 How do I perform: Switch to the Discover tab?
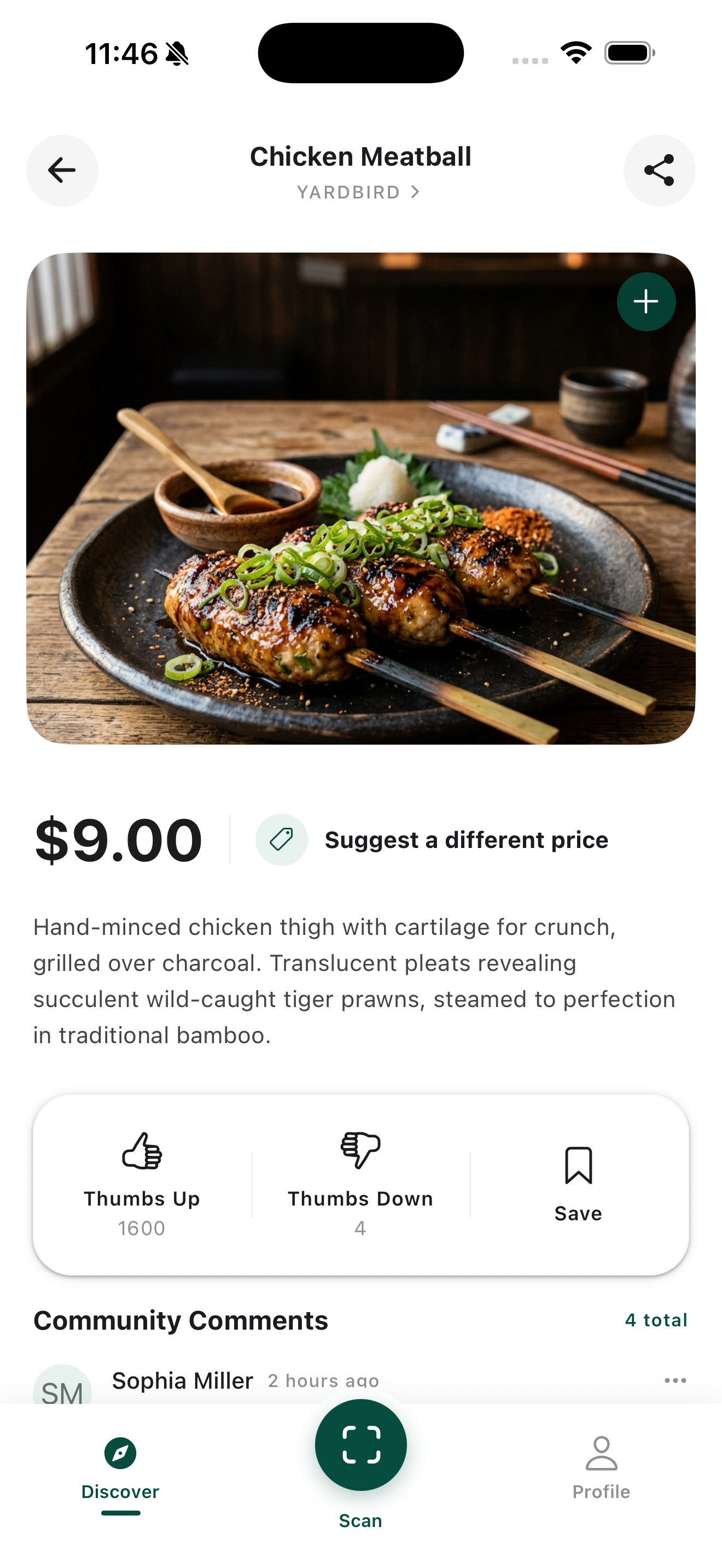coord(120,1468)
